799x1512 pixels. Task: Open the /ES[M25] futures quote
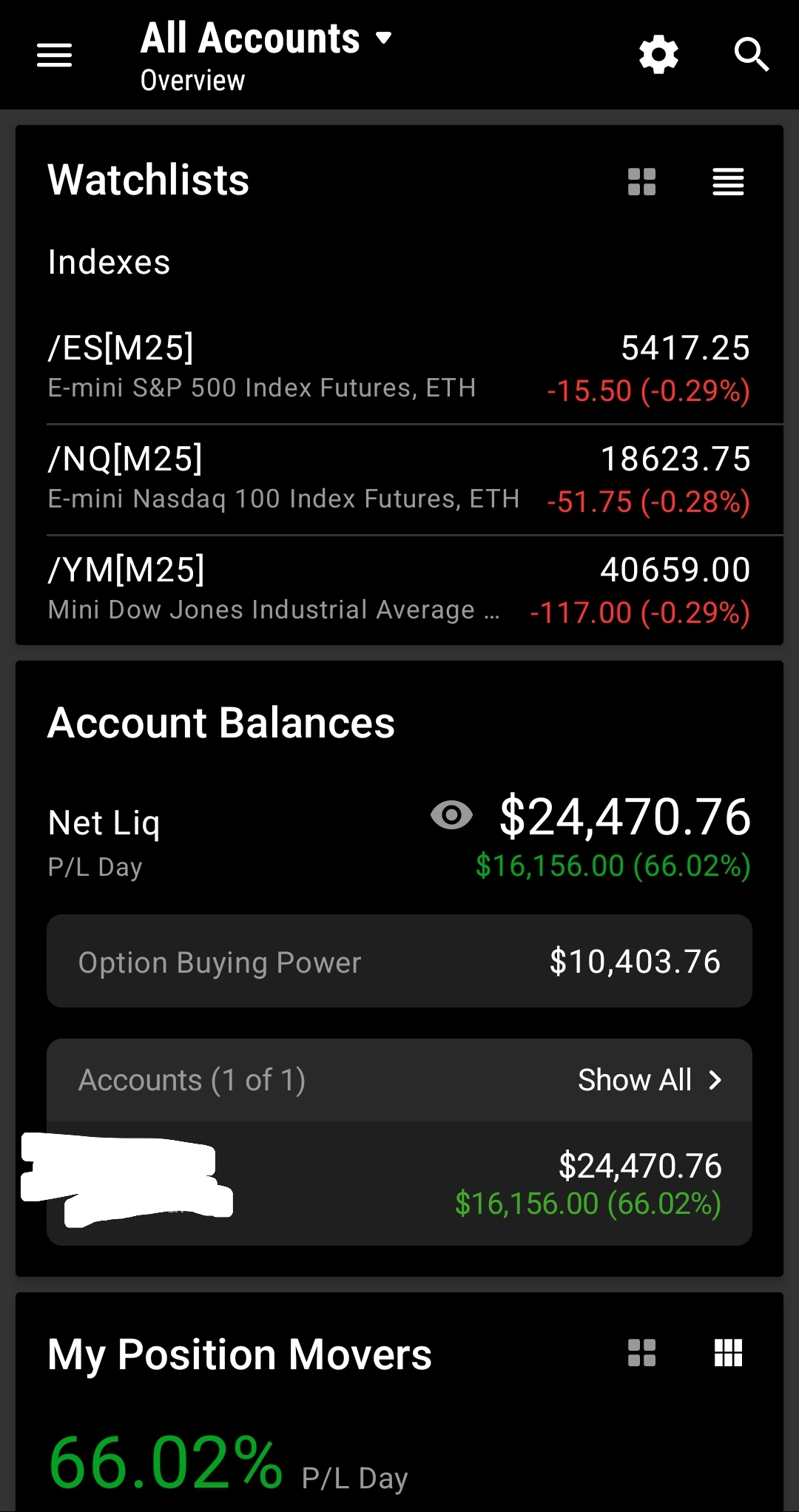[399, 368]
